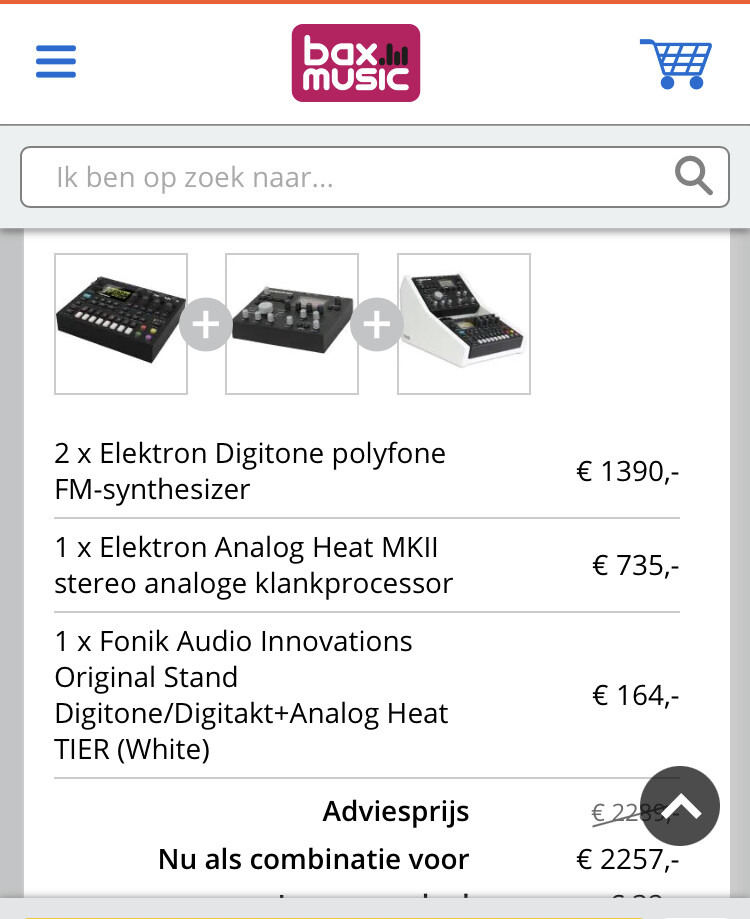This screenshot has width=750, height=919.
Task: View the Elektron Analog Heat MKII image
Action: 292,324
